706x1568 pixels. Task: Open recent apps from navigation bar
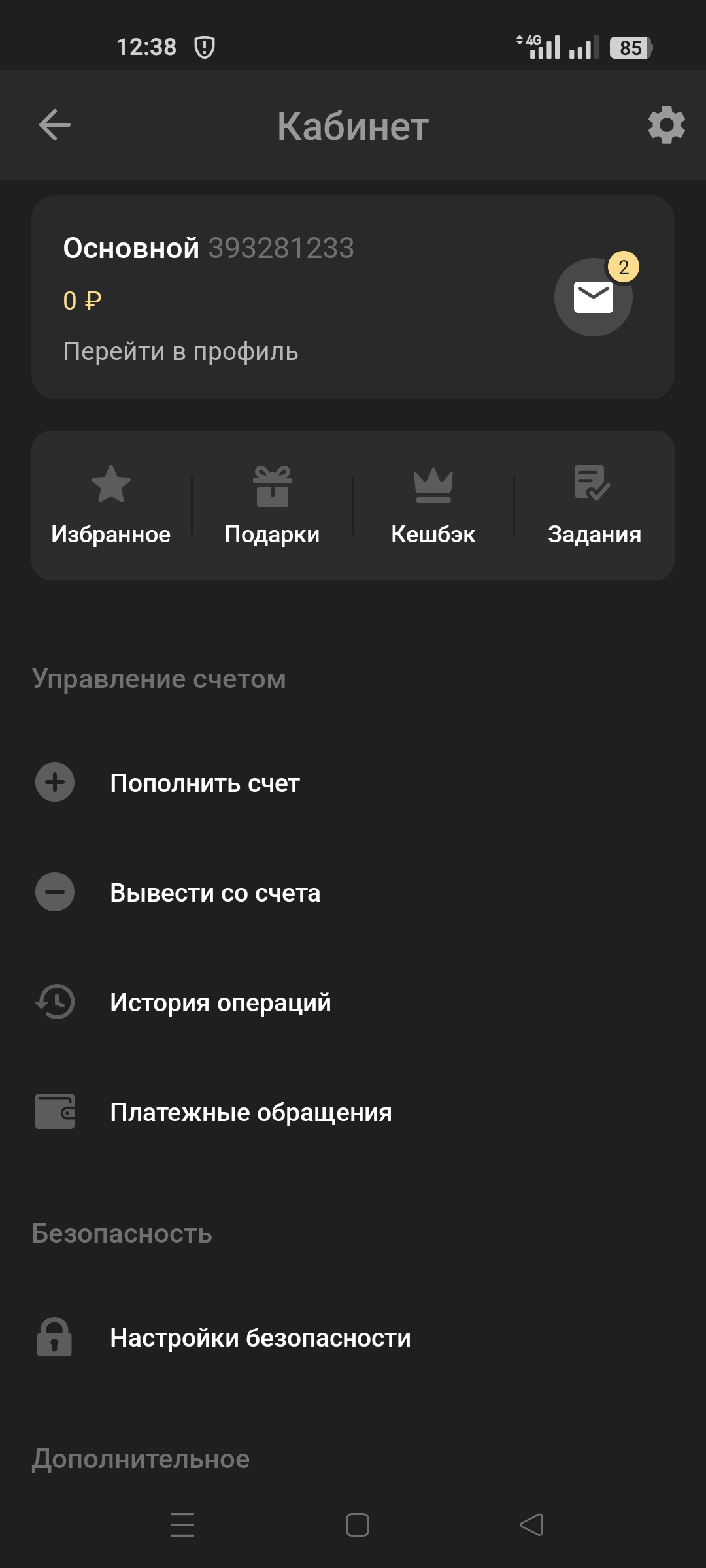click(x=182, y=1525)
